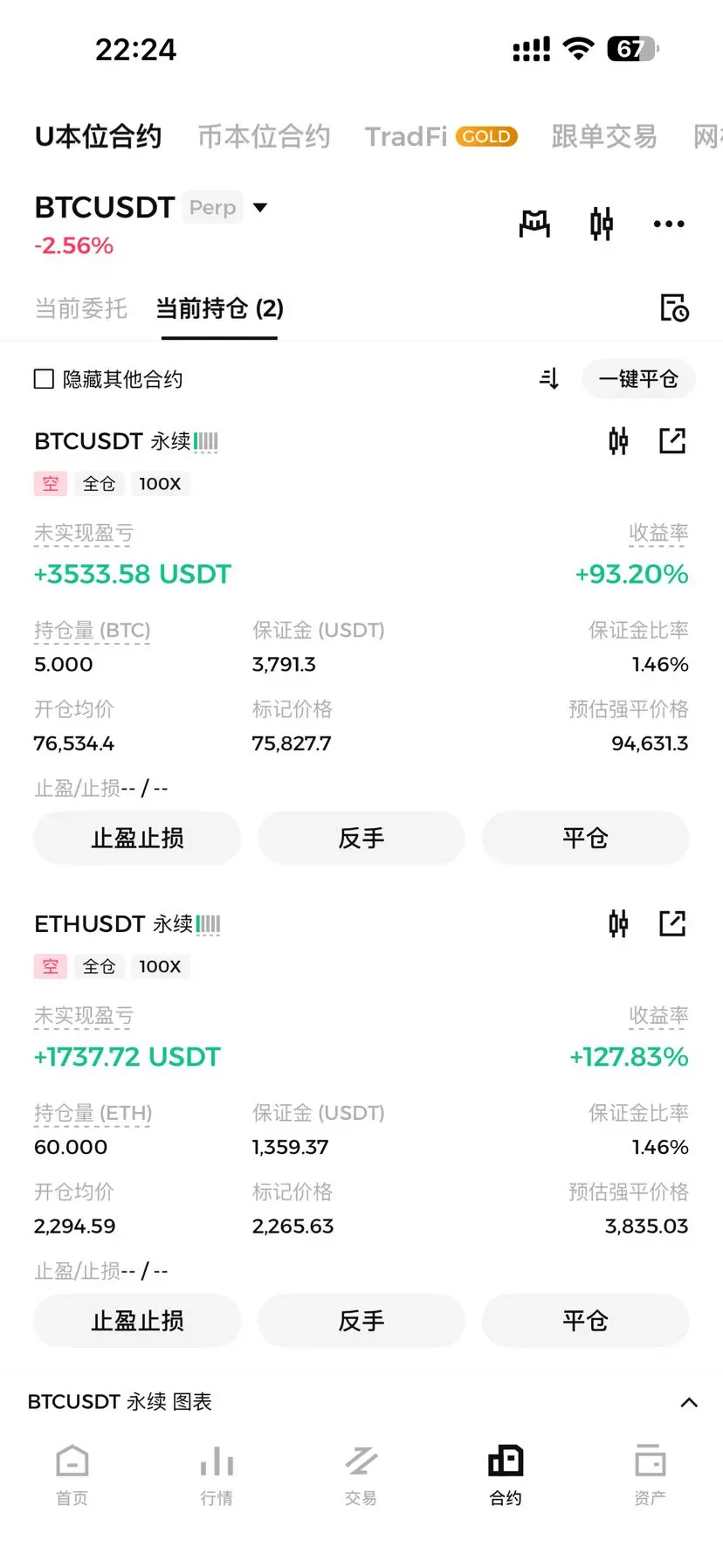The height and width of the screenshot is (1568, 723).
Task: Tap the sort positions icon
Action: click(x=549, y=379)
